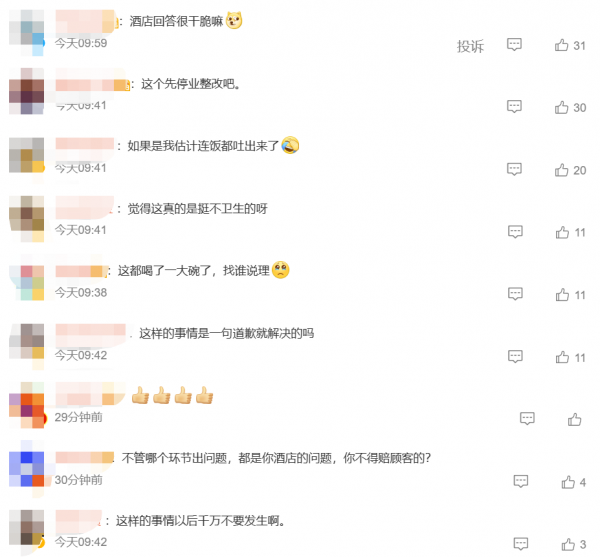Like comment 这样的事情以后千万不要发生啊
Screen dimensions: 600x557
coord(568,544)
